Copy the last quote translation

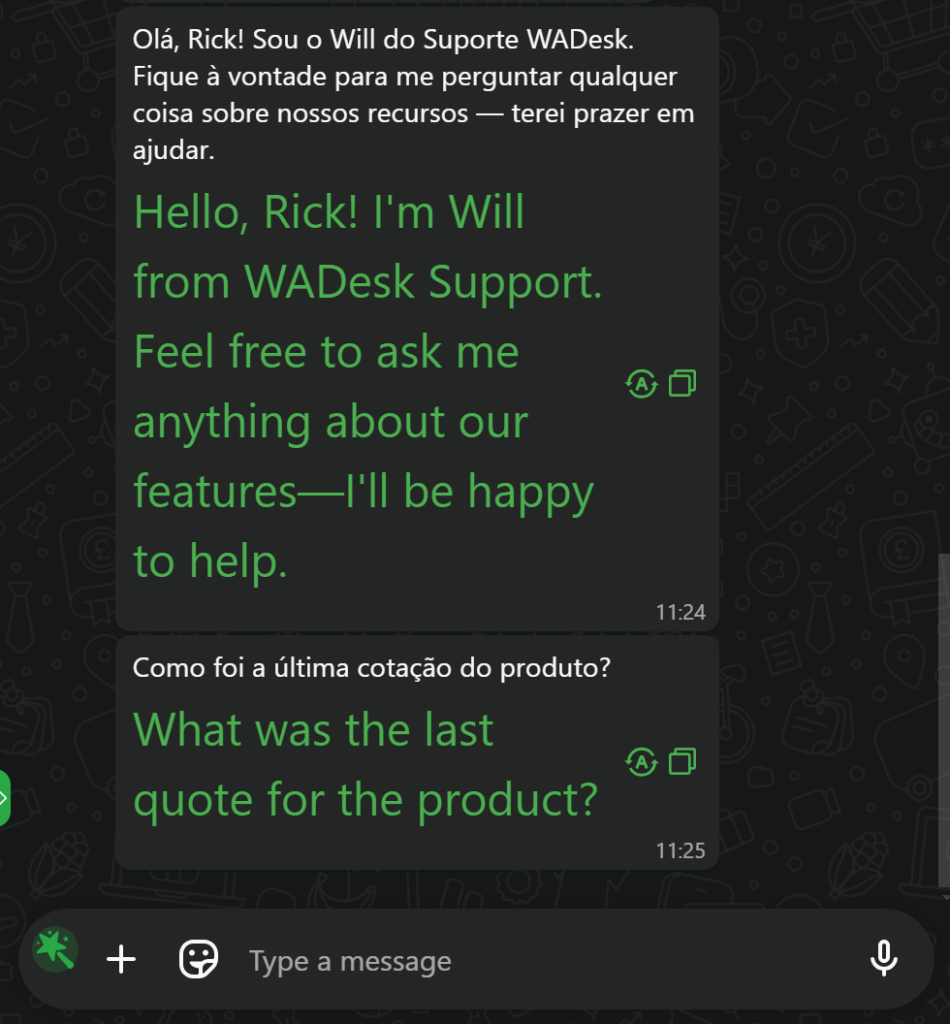pyautogui.click(x=682, y=762)
